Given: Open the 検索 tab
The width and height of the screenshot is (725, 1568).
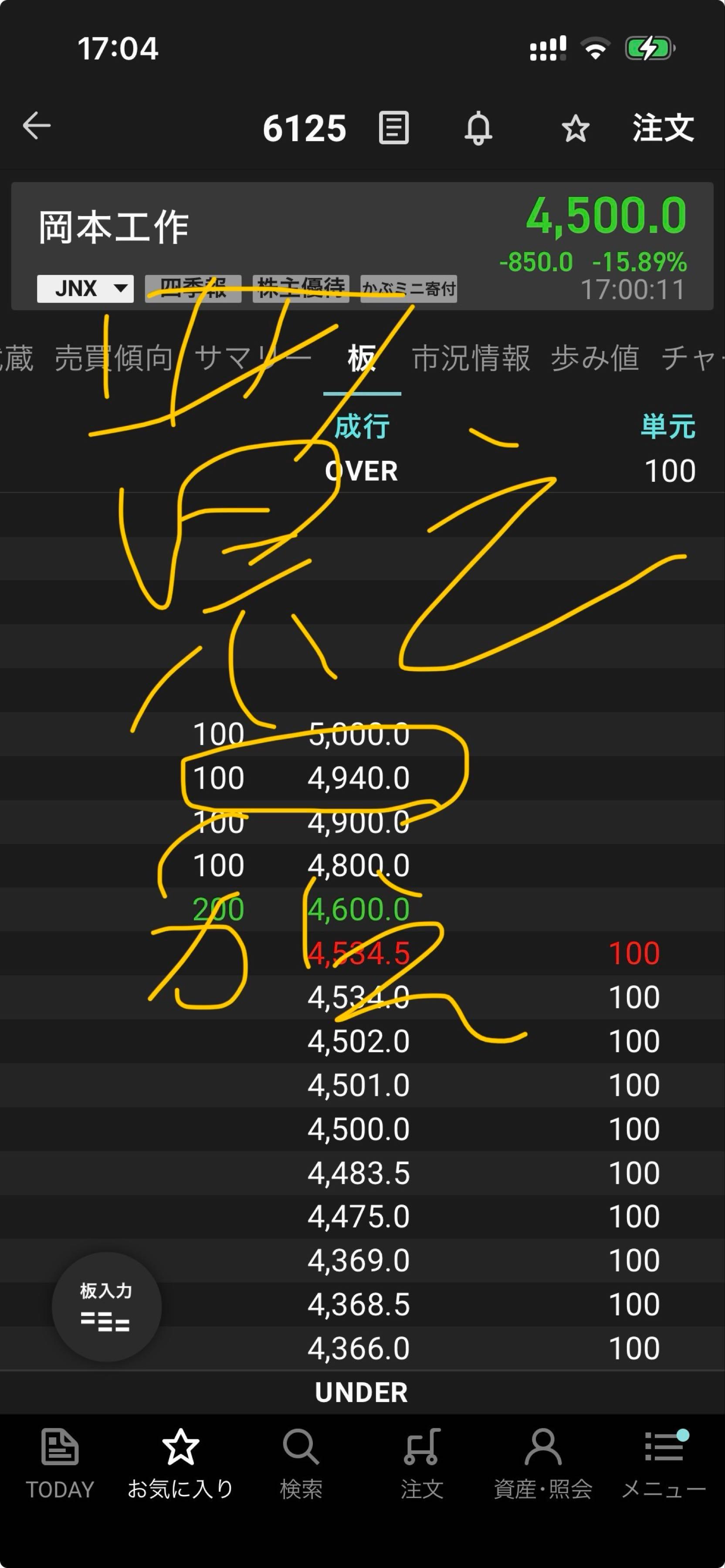Looking at the screenshot, I should click(301, 1463).
